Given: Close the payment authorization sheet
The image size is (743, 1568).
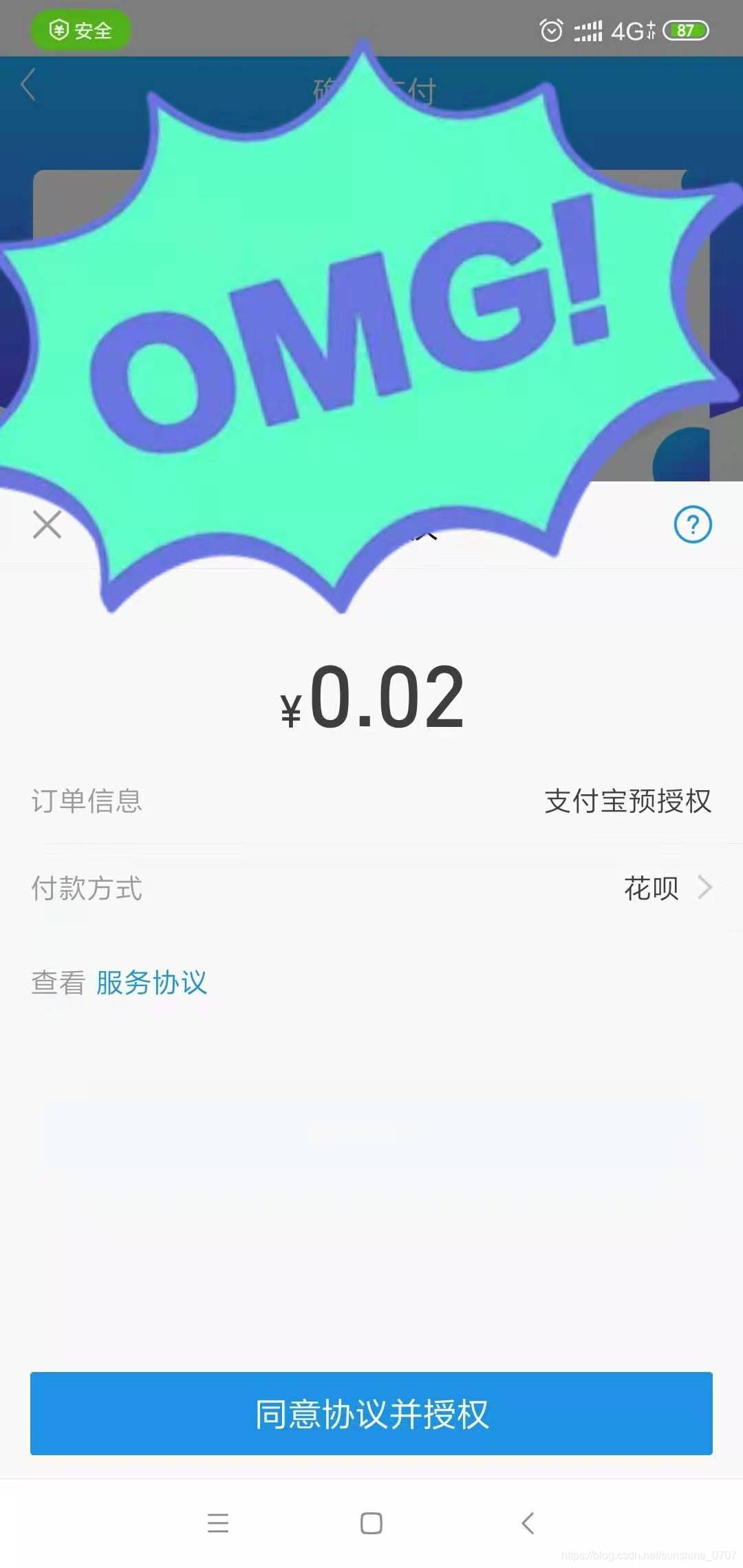Looking at the screenshot, I should [x=47, y=525].
